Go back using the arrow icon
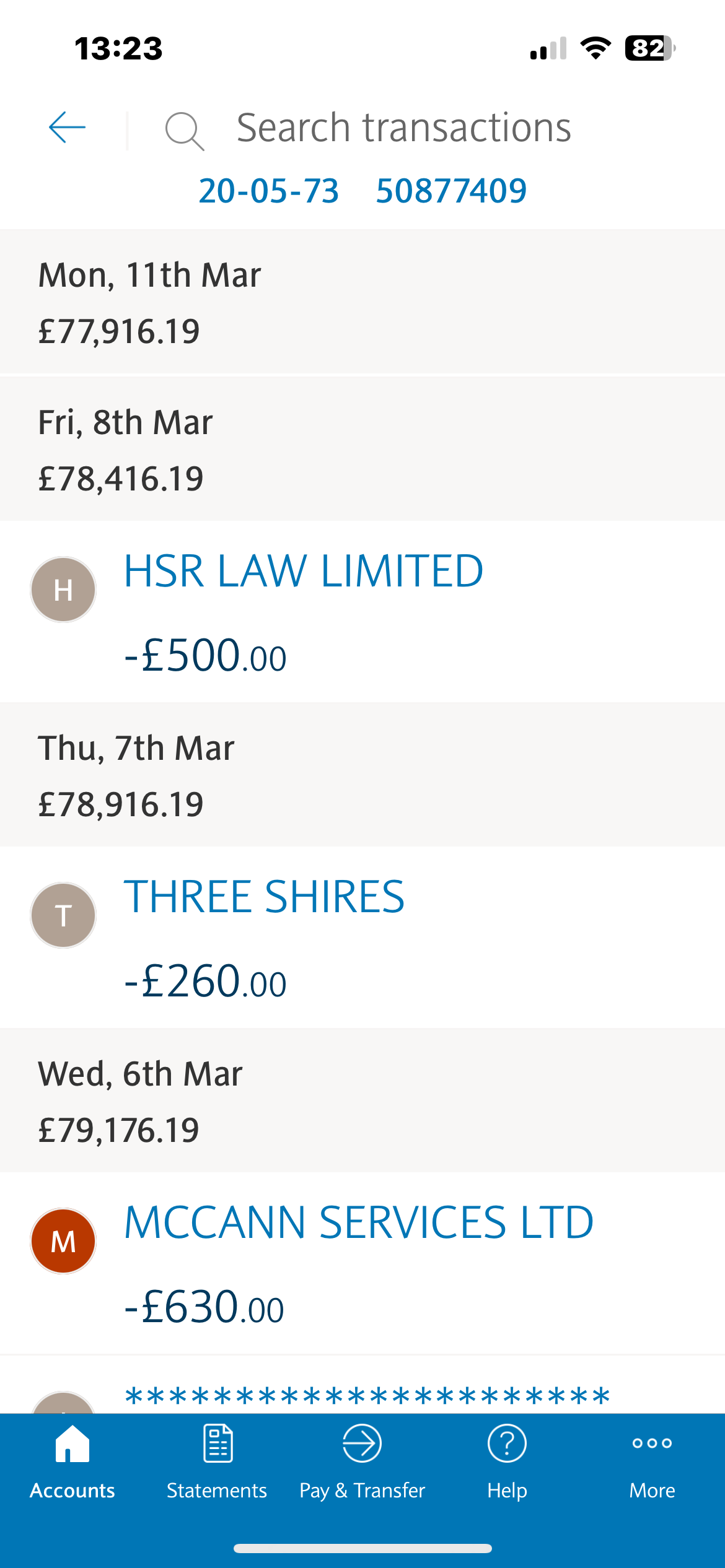 coord(67,128)
